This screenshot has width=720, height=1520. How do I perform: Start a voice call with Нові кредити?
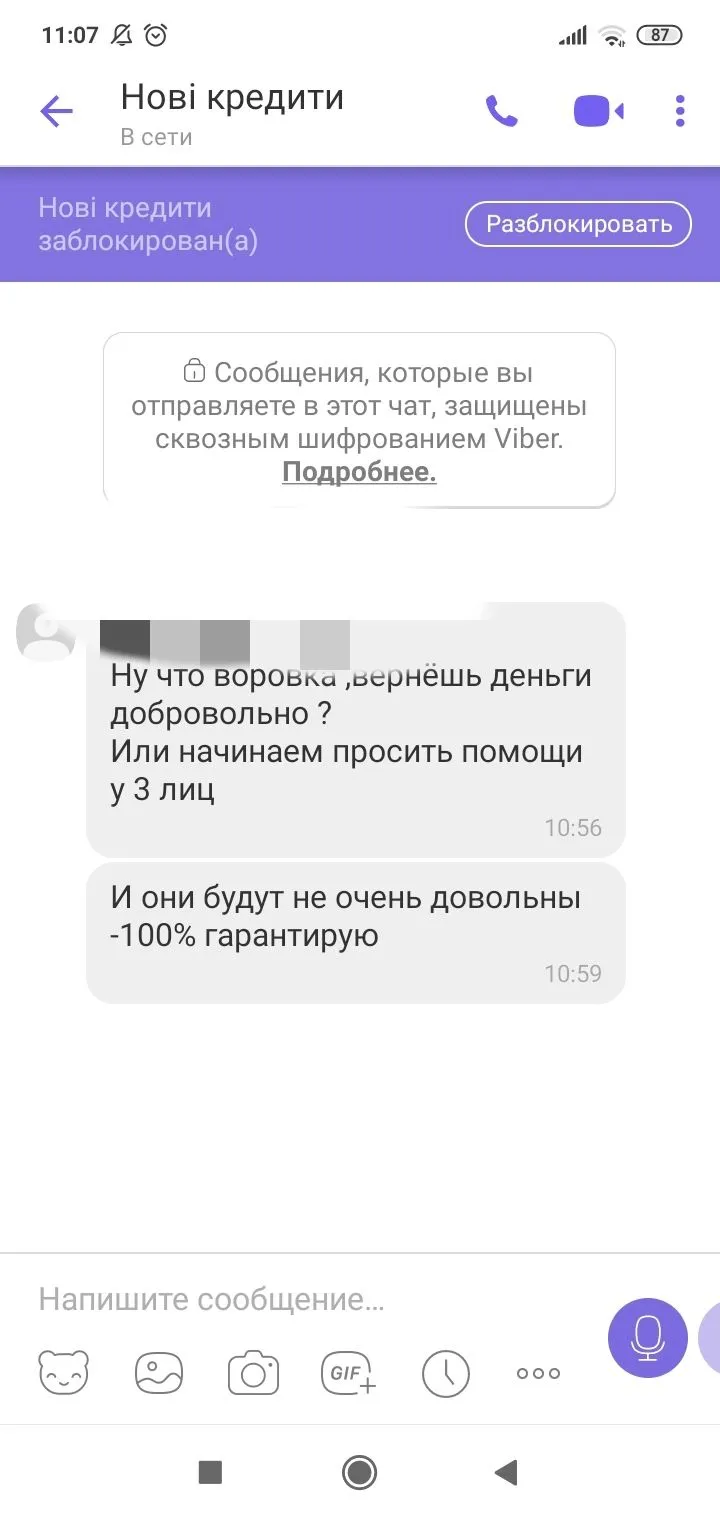click(501, 111)
